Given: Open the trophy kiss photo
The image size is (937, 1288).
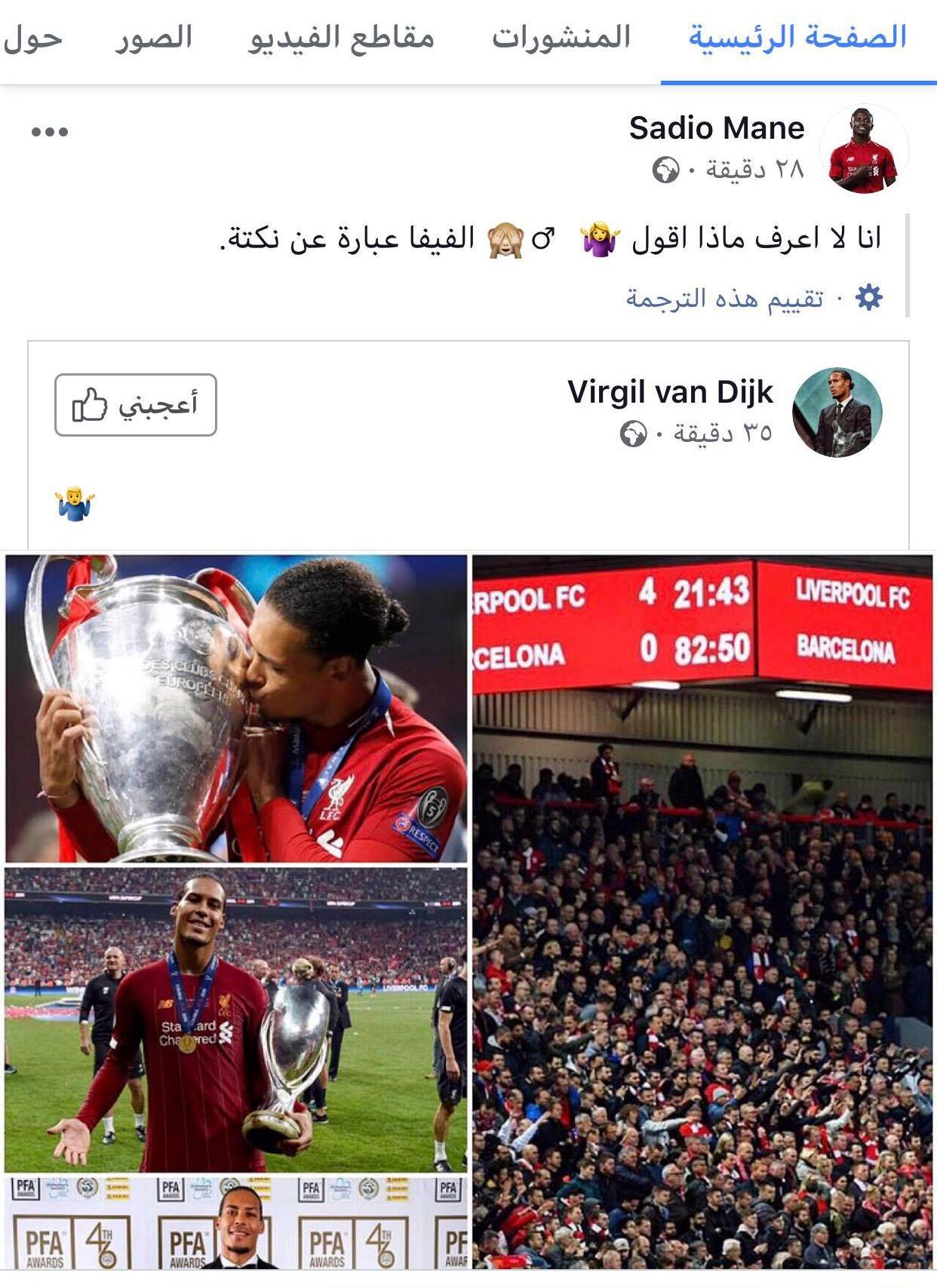Looking at the screenshot, I should 236,709.
